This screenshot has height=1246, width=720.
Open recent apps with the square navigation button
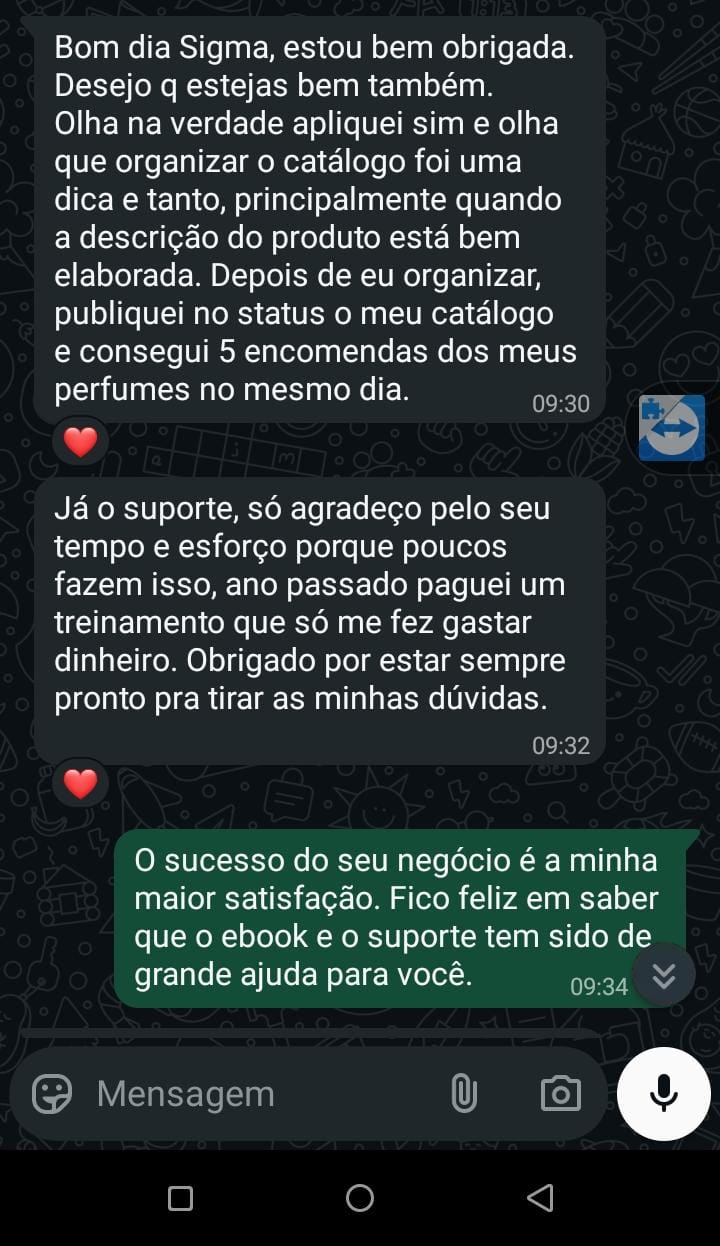coord(180,1197)
